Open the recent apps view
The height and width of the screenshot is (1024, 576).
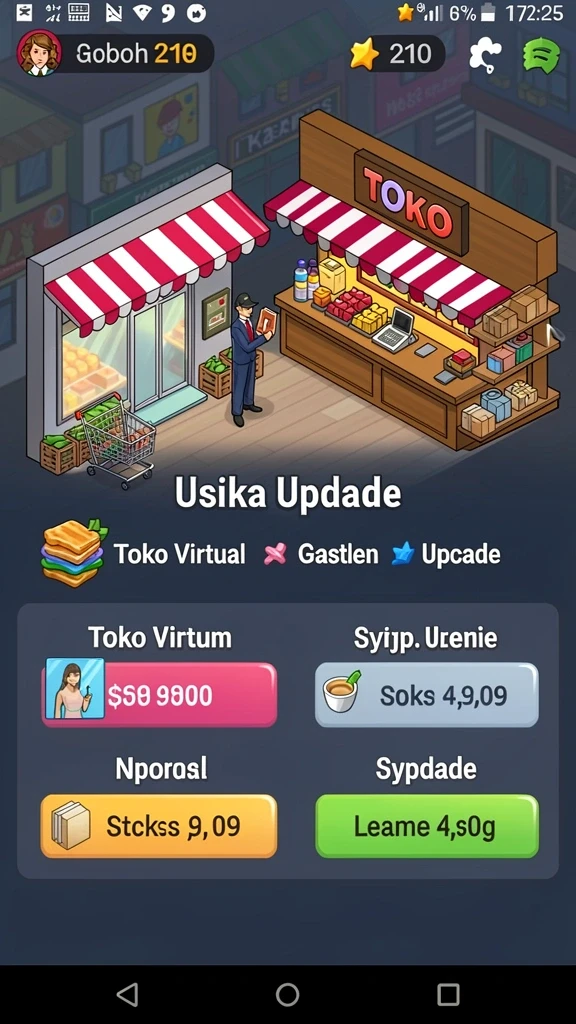pos(448,995)
